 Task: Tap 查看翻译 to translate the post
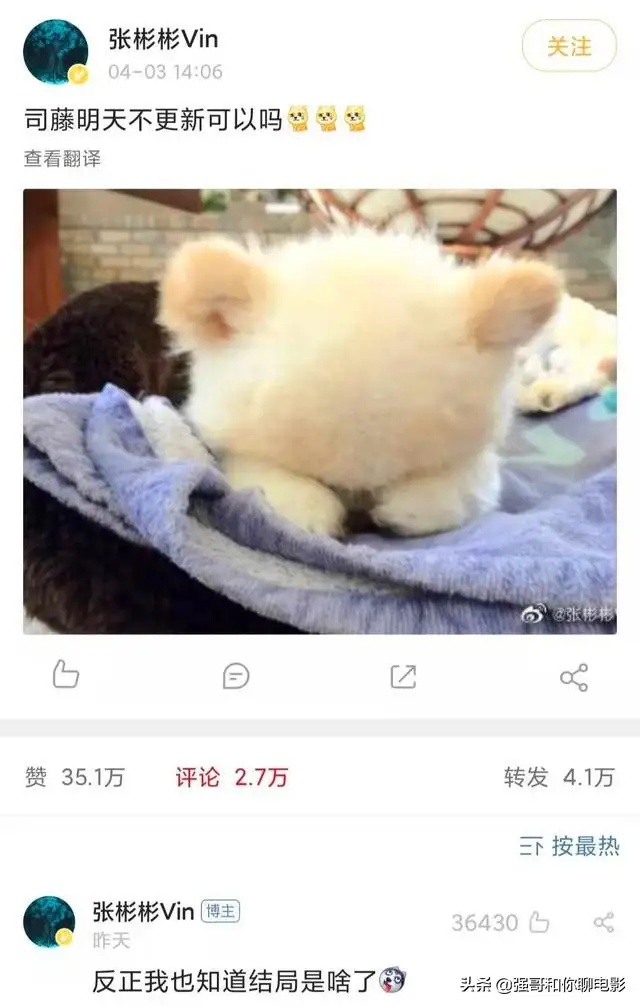(x=62, y=158)
